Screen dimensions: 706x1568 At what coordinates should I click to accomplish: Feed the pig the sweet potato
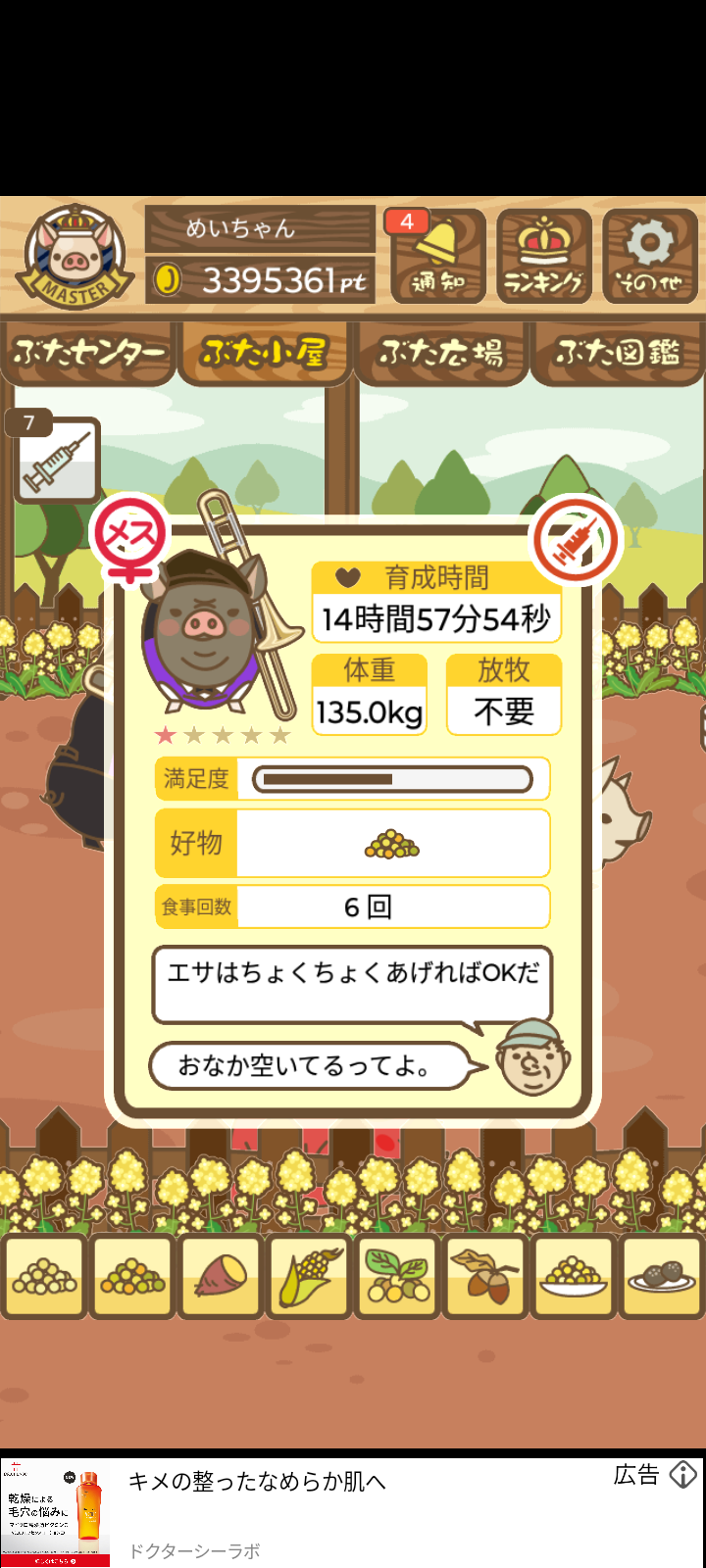coord(221,1276)
